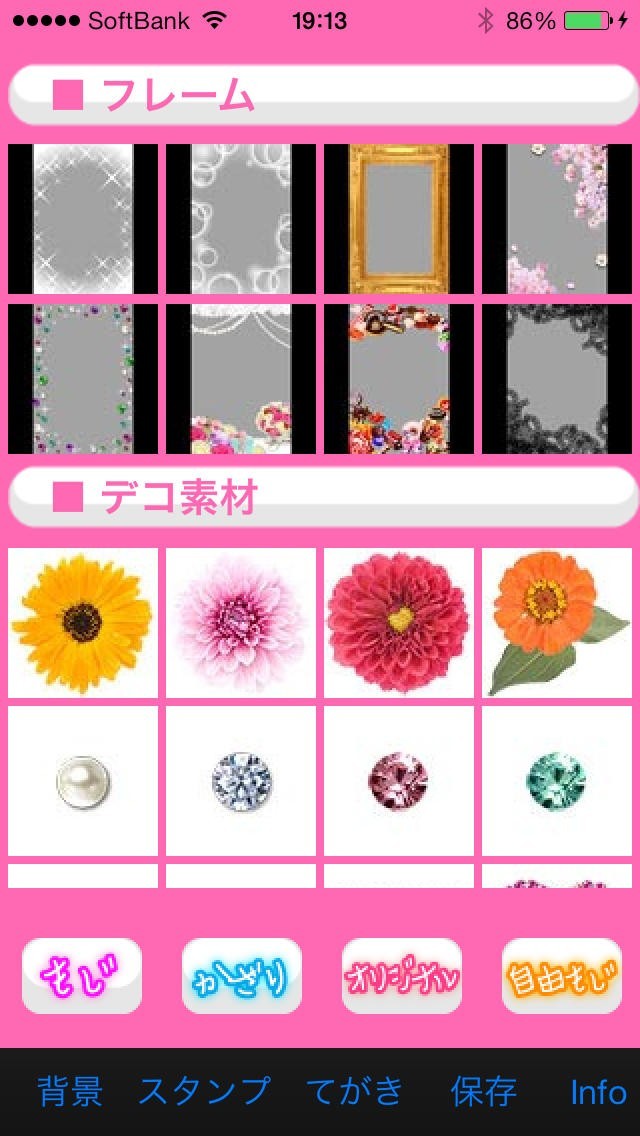Select the sparkle star frame

click(83, 219)
